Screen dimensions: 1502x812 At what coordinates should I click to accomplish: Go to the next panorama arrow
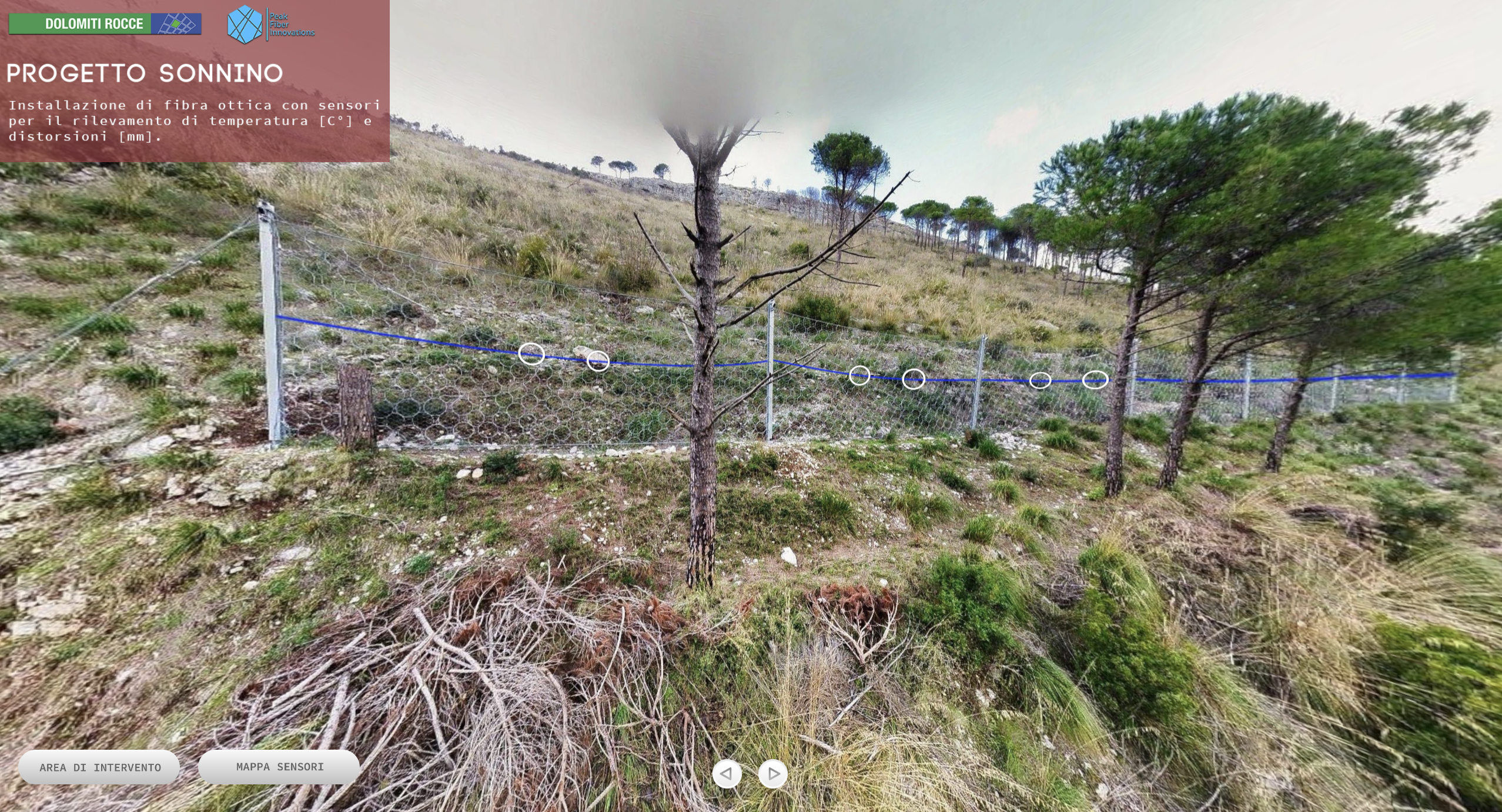pyautogui.click(x=773, y=774)
